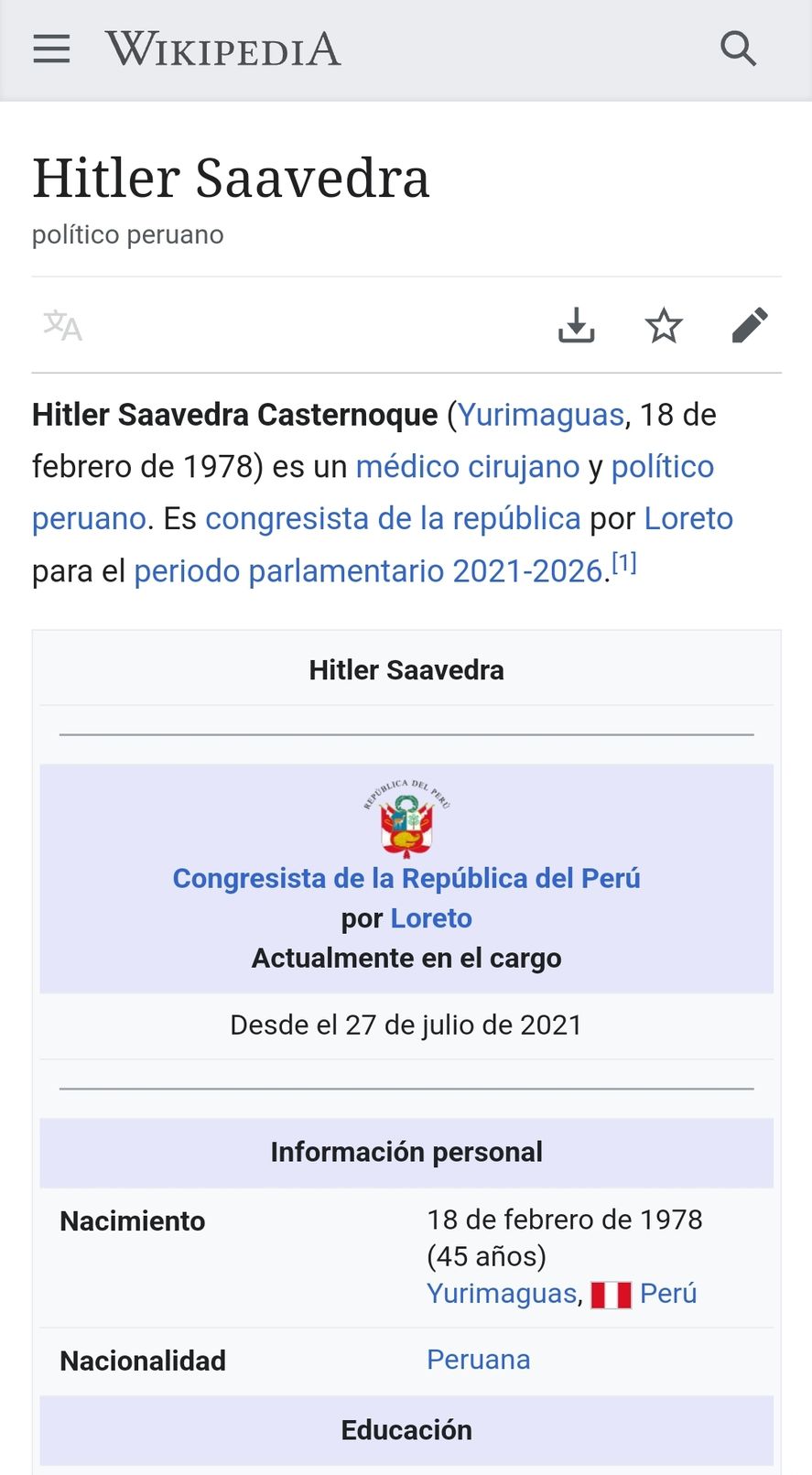Go to the Wikipedia home page
Image resolution: width=812 pixels, height=1475 pixels.
(222, 49)
